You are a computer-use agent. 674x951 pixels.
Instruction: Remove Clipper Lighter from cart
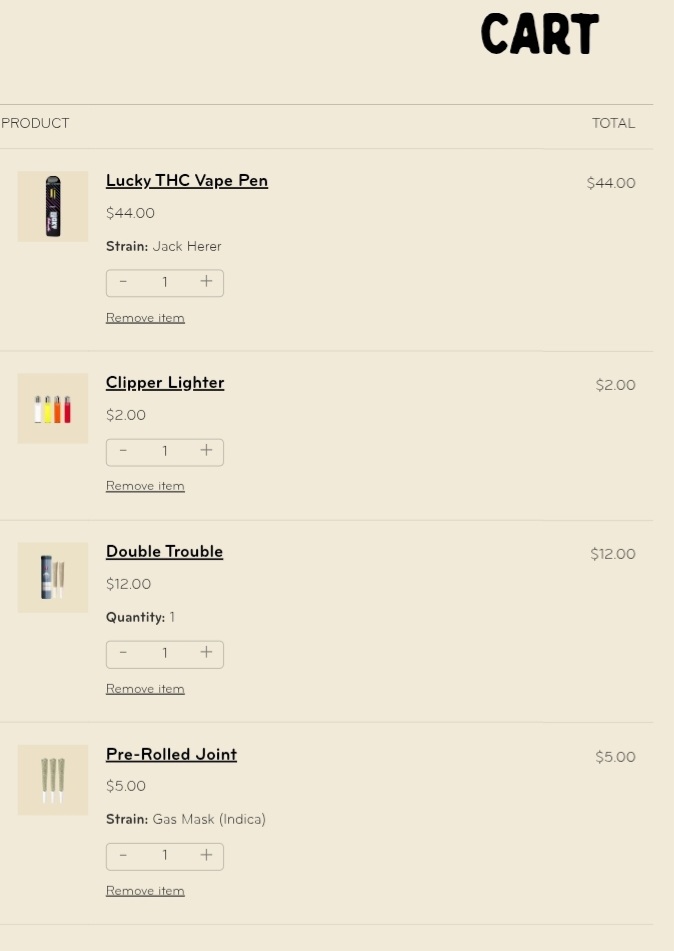145,486
